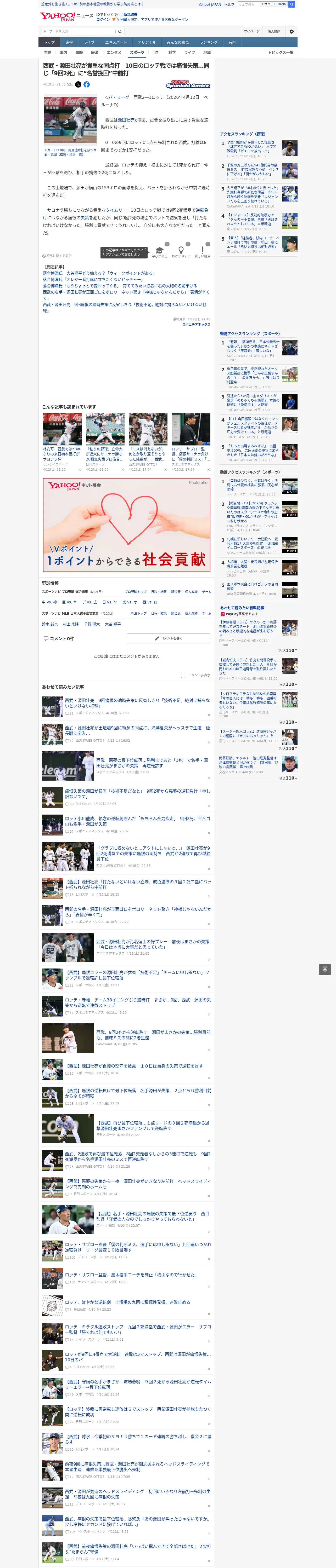336x1568 pixels.
Task: Check the コメント非表示 checkbox
Action: point(183,675)
